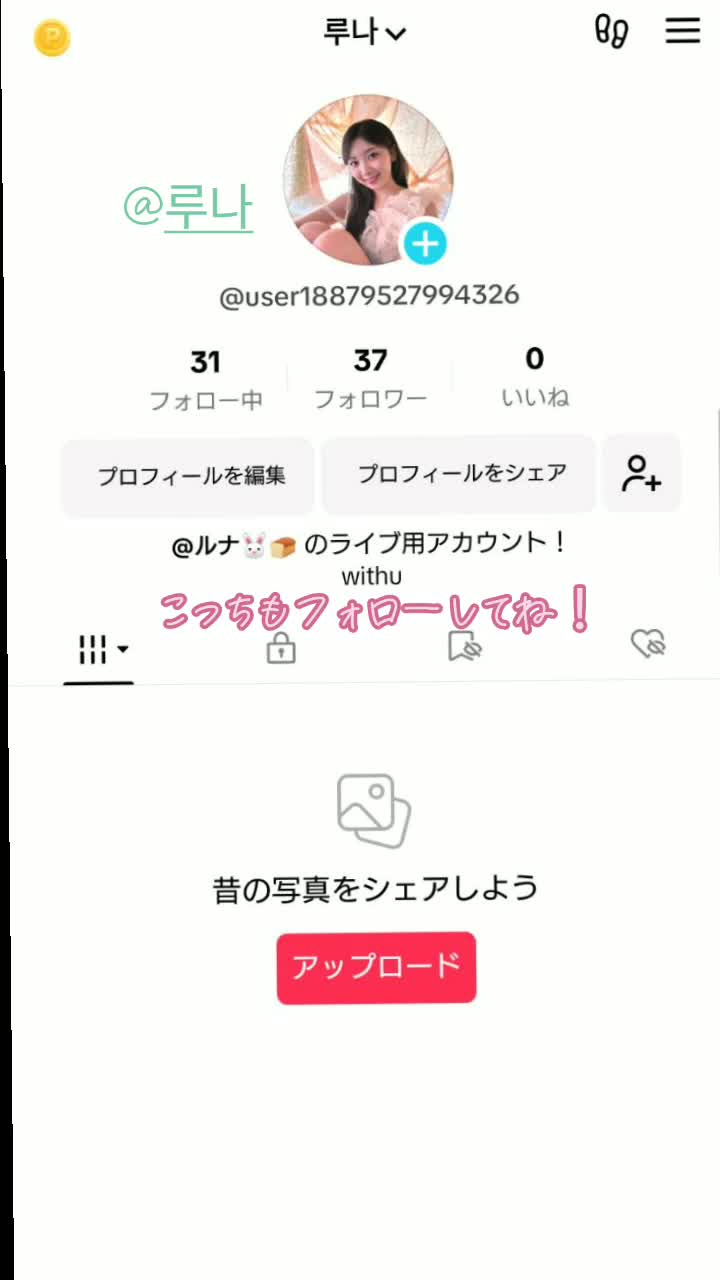Tap プロフィールを編集 button
The image size is (720, 1280).
tap(190, 476)
